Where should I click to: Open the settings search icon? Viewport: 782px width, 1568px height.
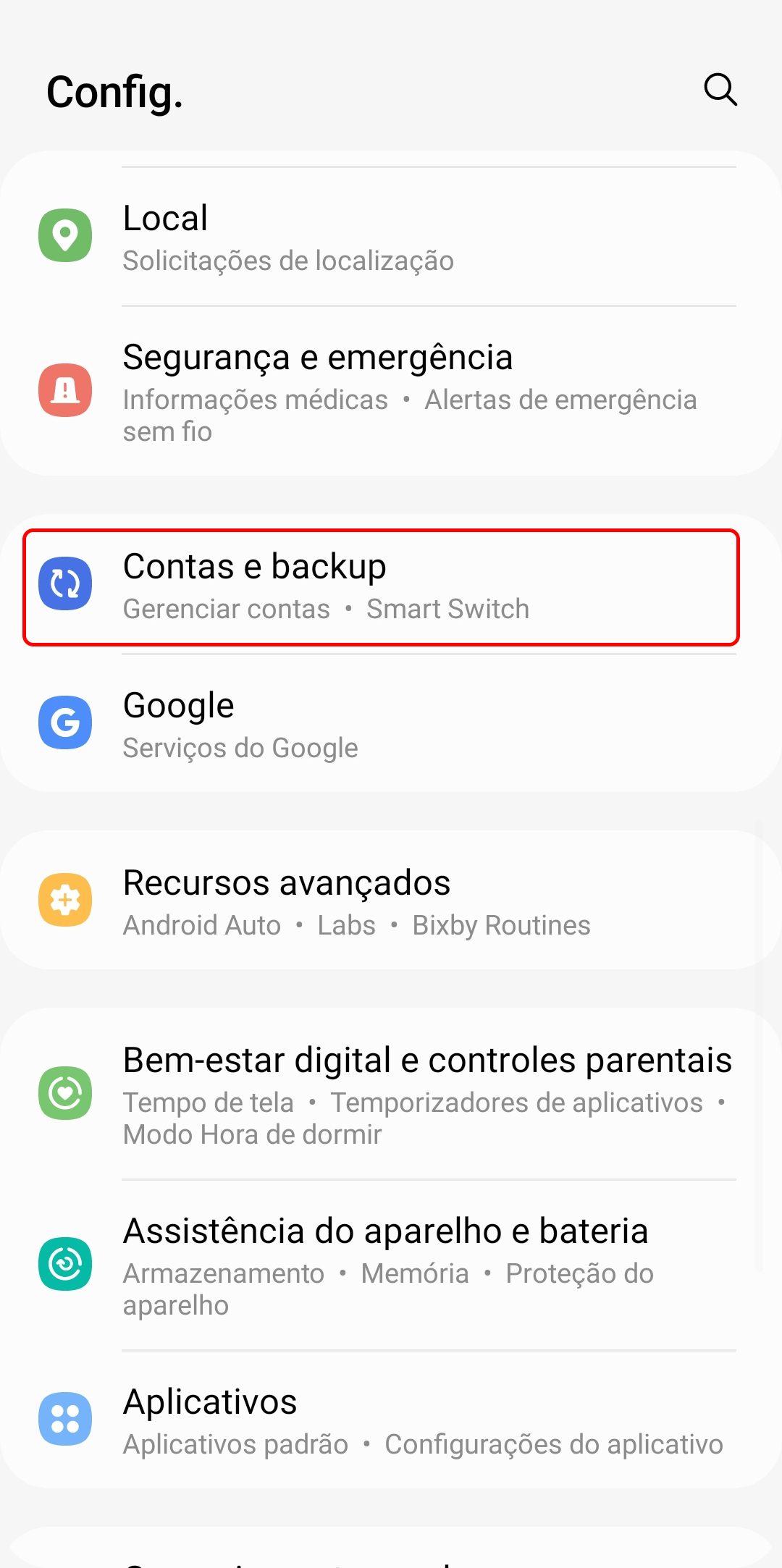[x=720, y=90]
